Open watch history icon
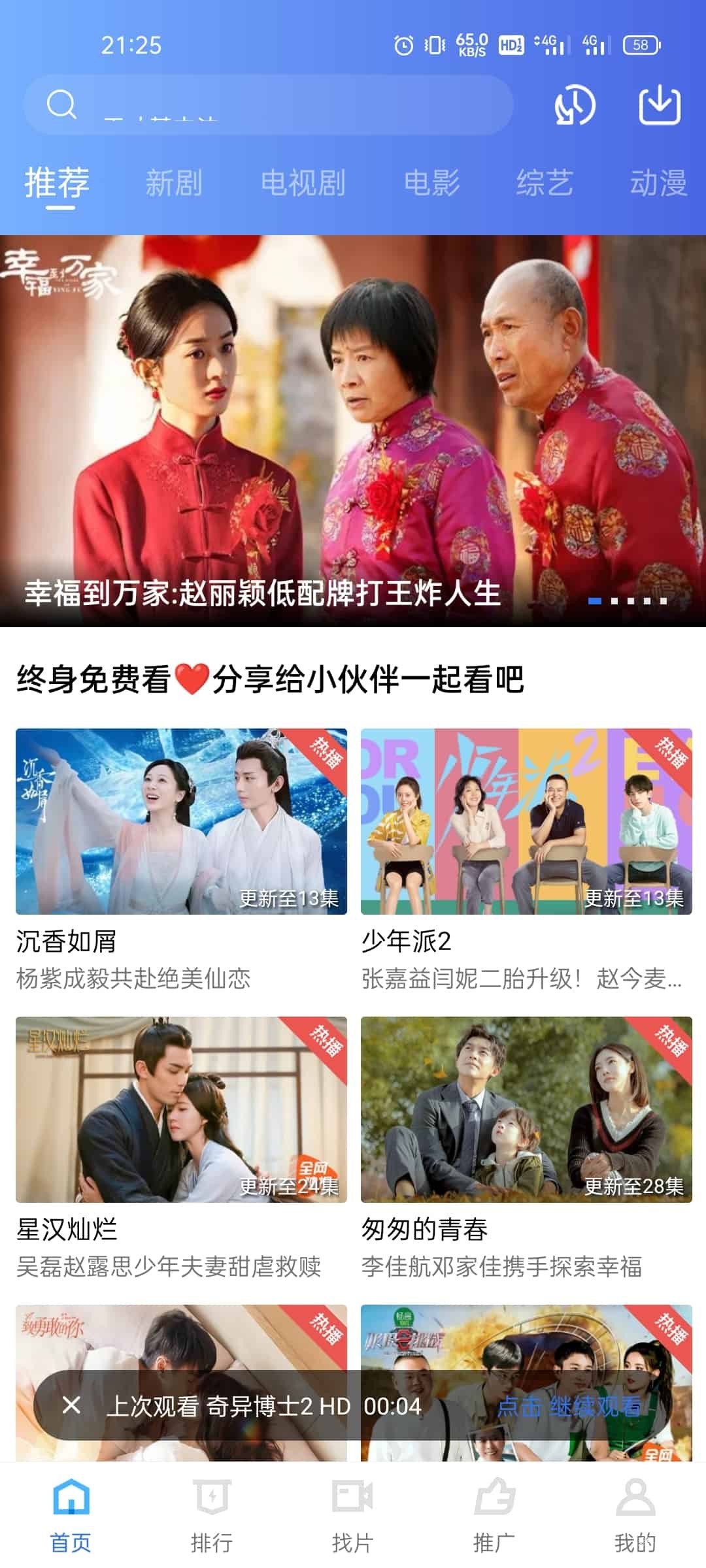Image resolution: width=706 pixels, height=1568 pixels. (575, 105)
